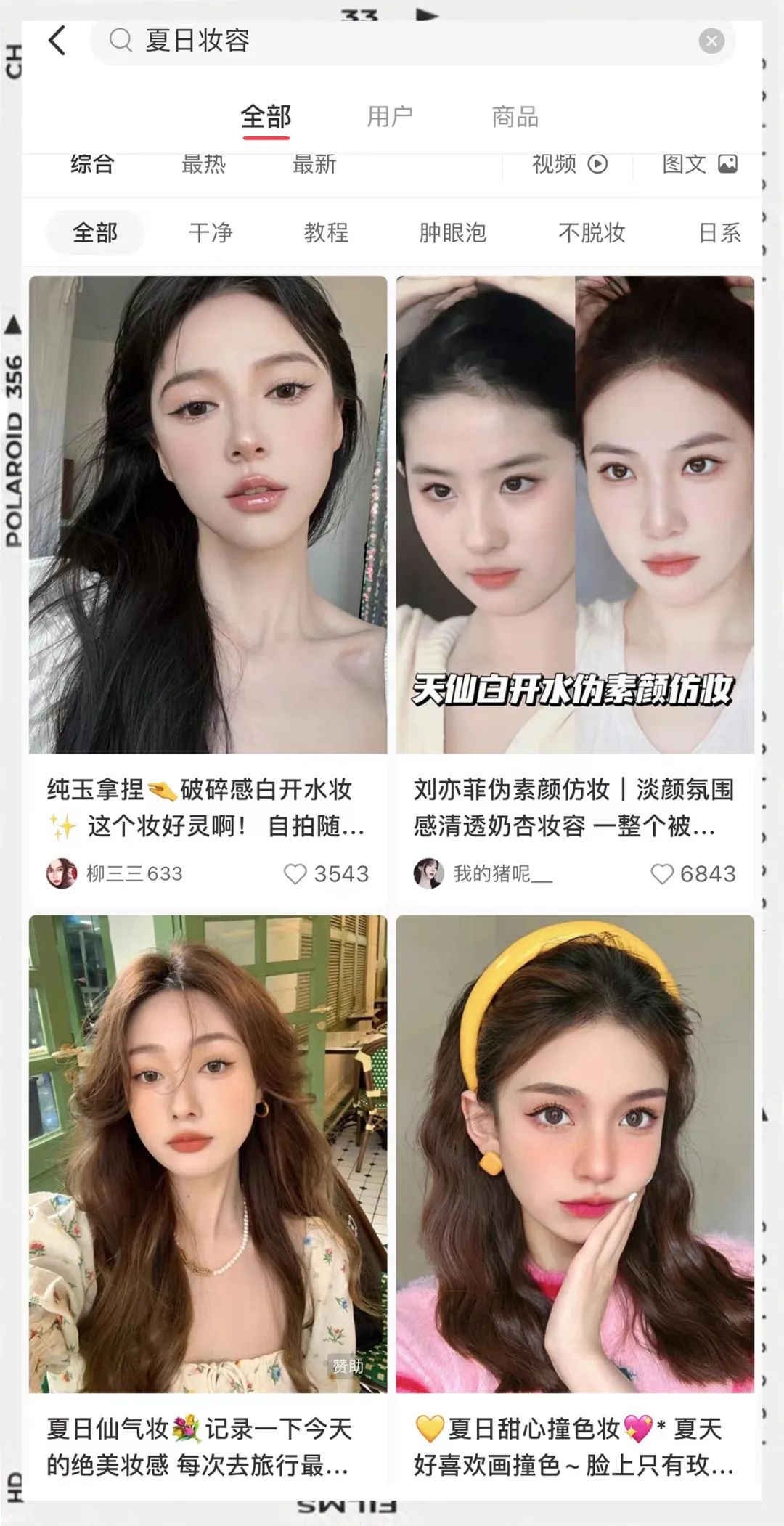Switch to the 用户 tab
The height and width of the screenshot is (1526, 784).
(x=390, y=117)
